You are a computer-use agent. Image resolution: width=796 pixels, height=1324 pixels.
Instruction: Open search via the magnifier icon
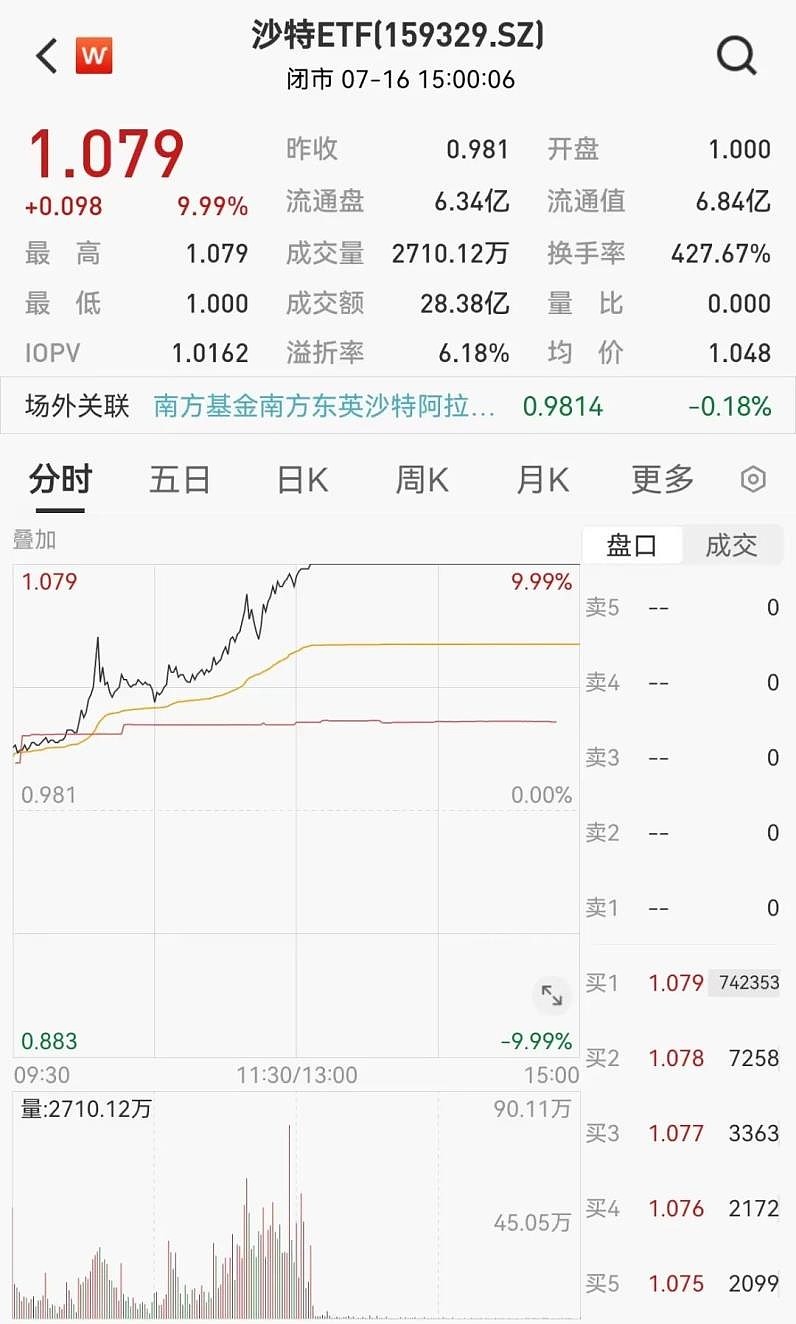click(737, 55)
